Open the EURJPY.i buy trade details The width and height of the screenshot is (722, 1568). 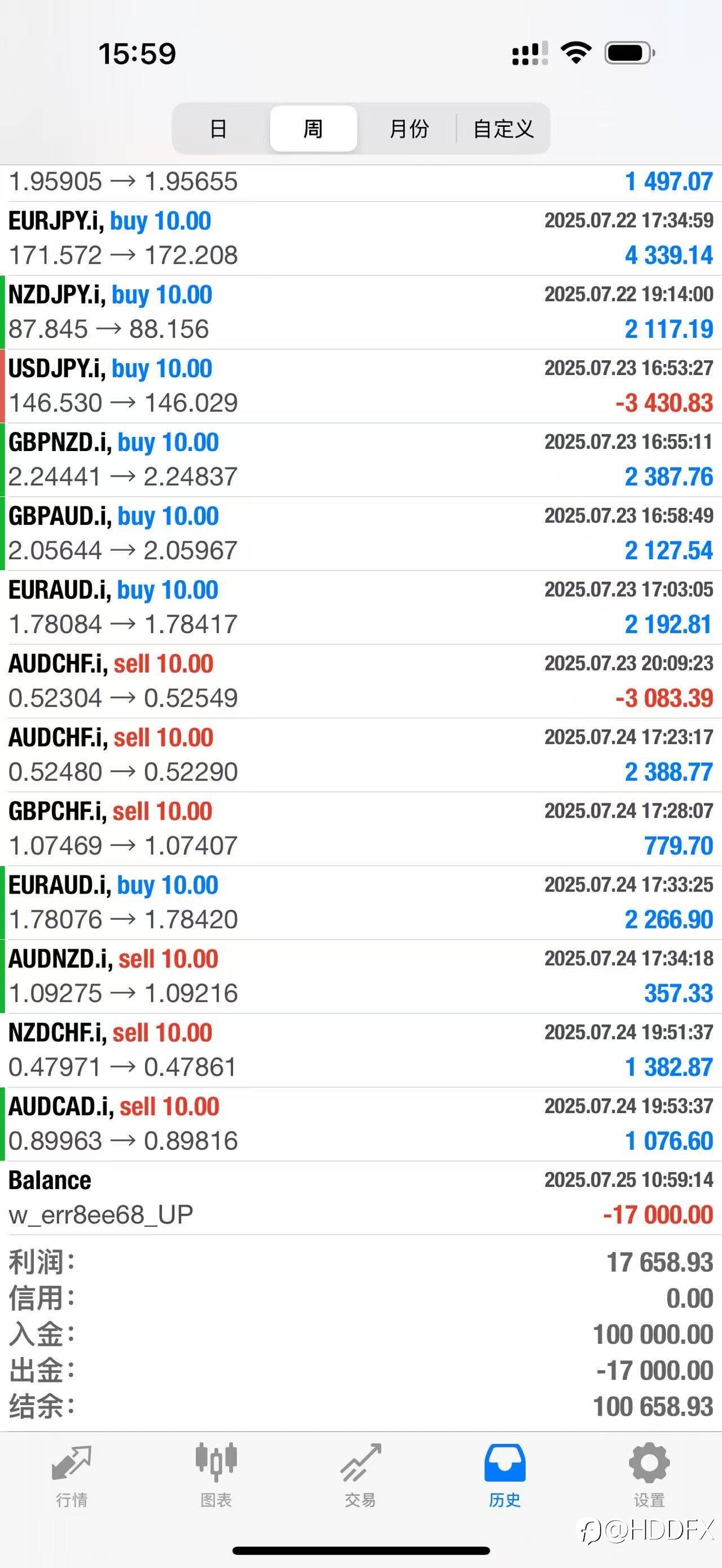[361, 238]
